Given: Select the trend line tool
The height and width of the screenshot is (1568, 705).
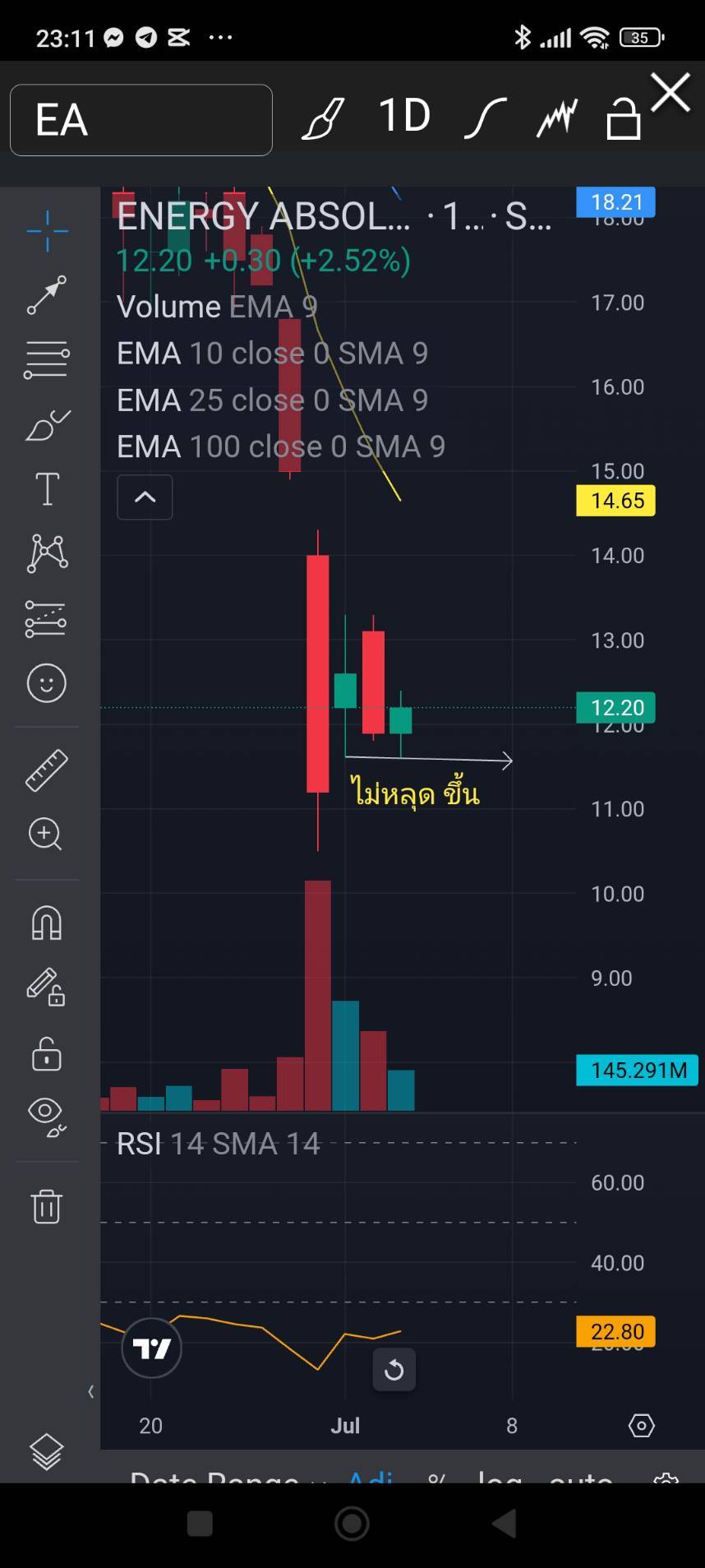Looking at the screenshot, I should pyautogui.click(x=47, y=295).
